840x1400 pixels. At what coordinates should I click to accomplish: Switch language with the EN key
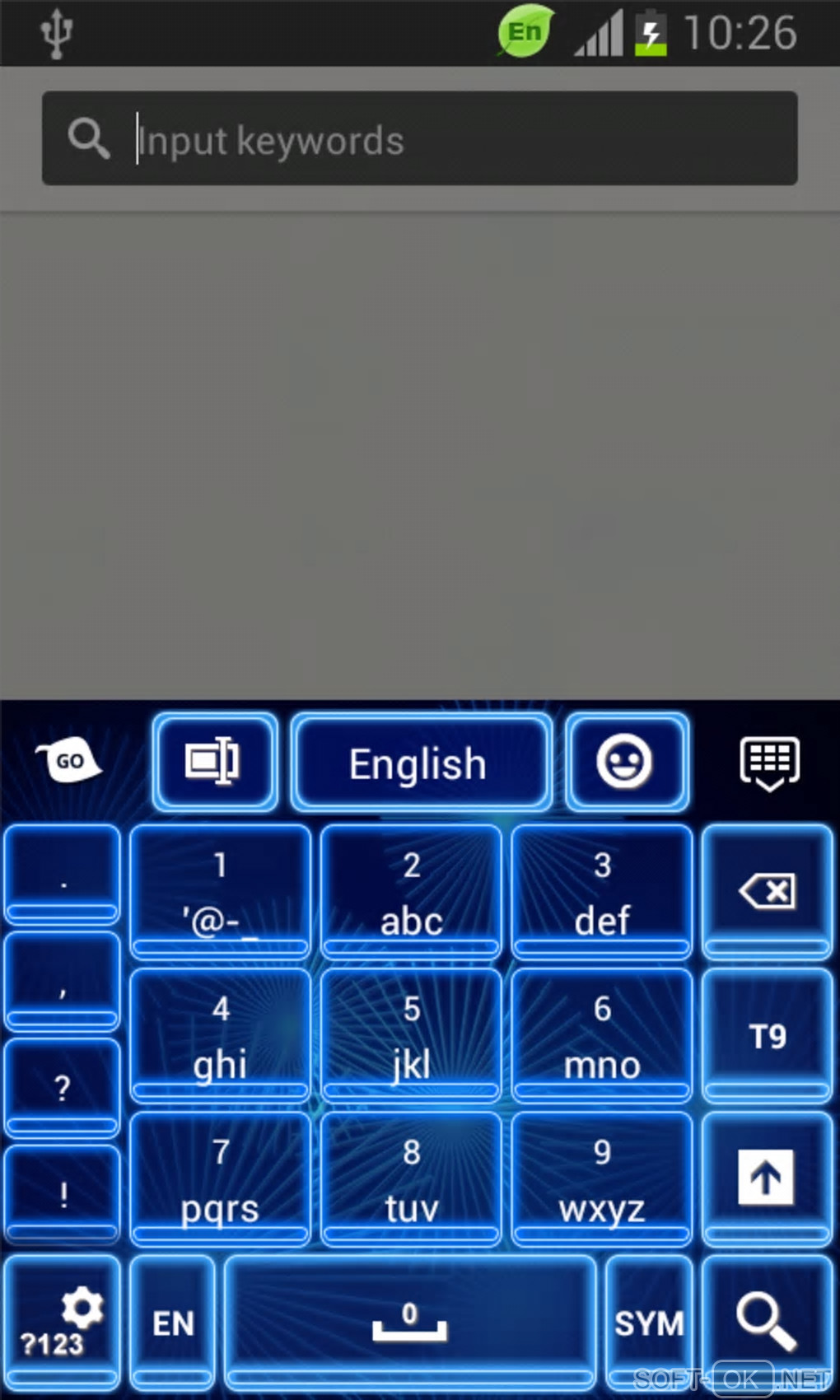click(x=173, y=1323)
